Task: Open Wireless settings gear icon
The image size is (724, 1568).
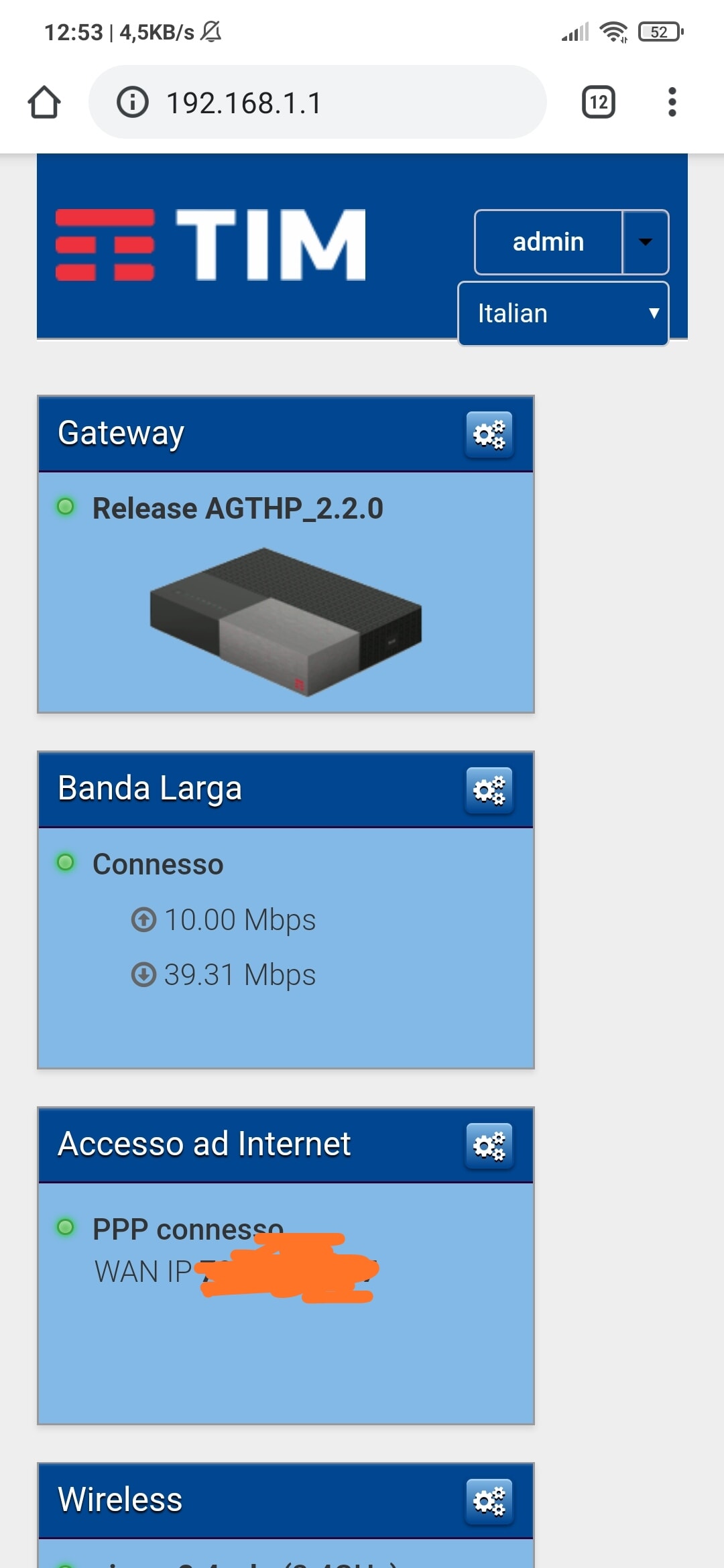Action: [490, 1502]
